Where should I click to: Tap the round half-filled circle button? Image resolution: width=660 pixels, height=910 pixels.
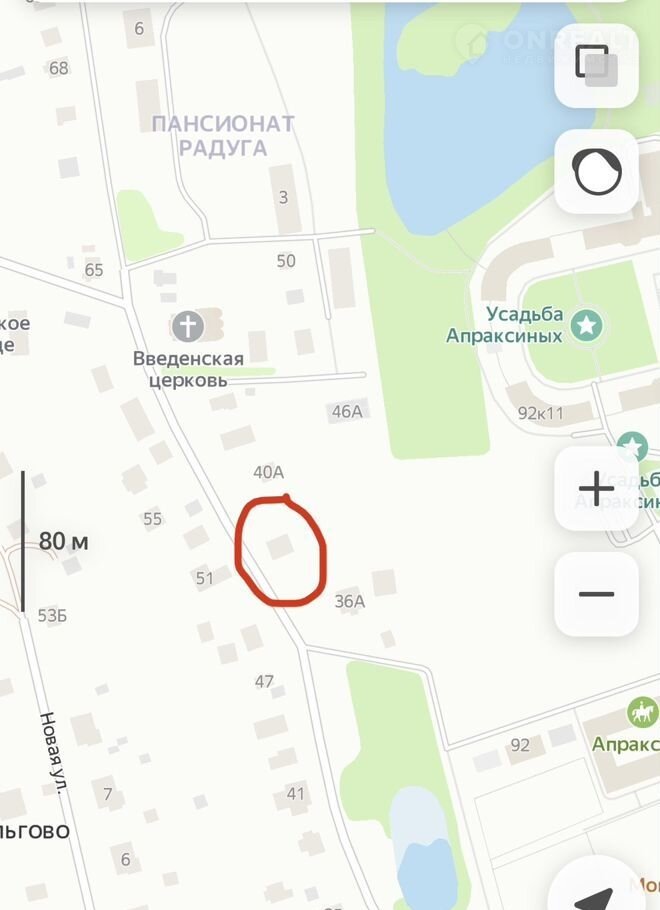(x=597, y=172)
